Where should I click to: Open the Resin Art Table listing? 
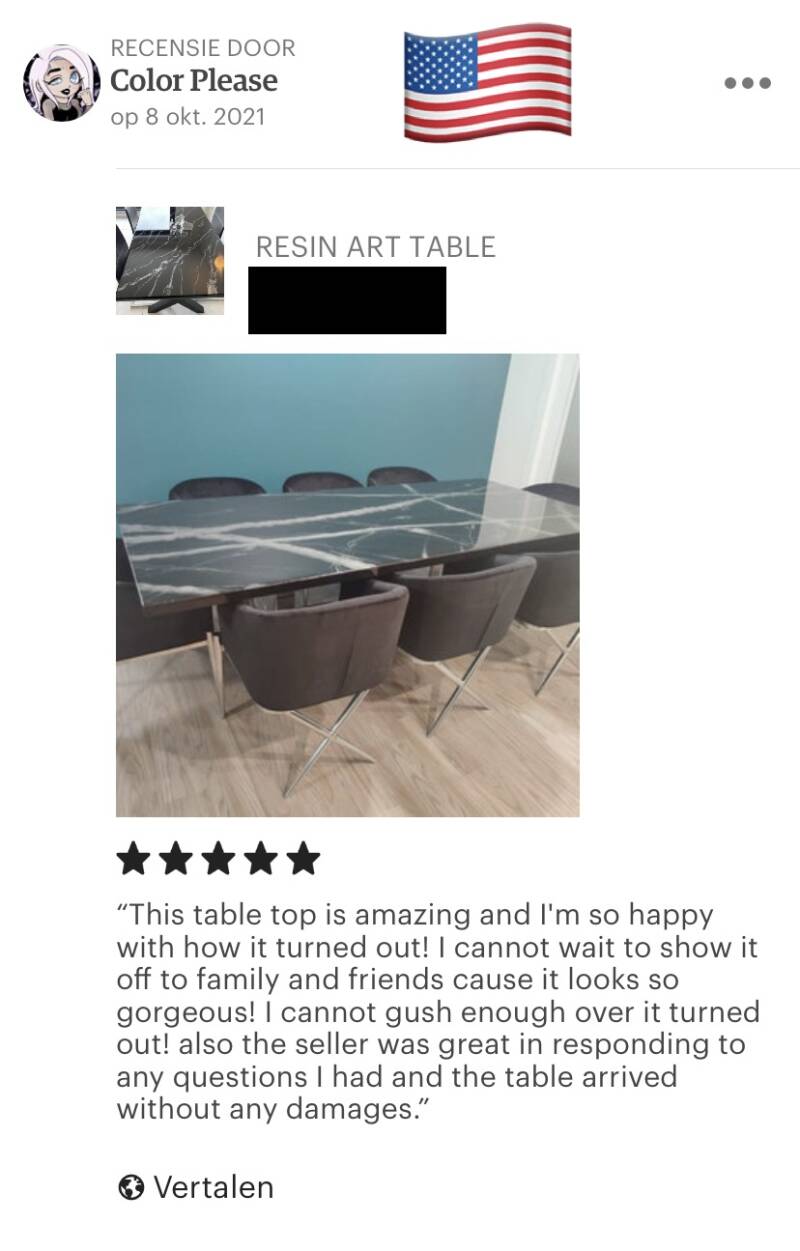pos(375,247)
